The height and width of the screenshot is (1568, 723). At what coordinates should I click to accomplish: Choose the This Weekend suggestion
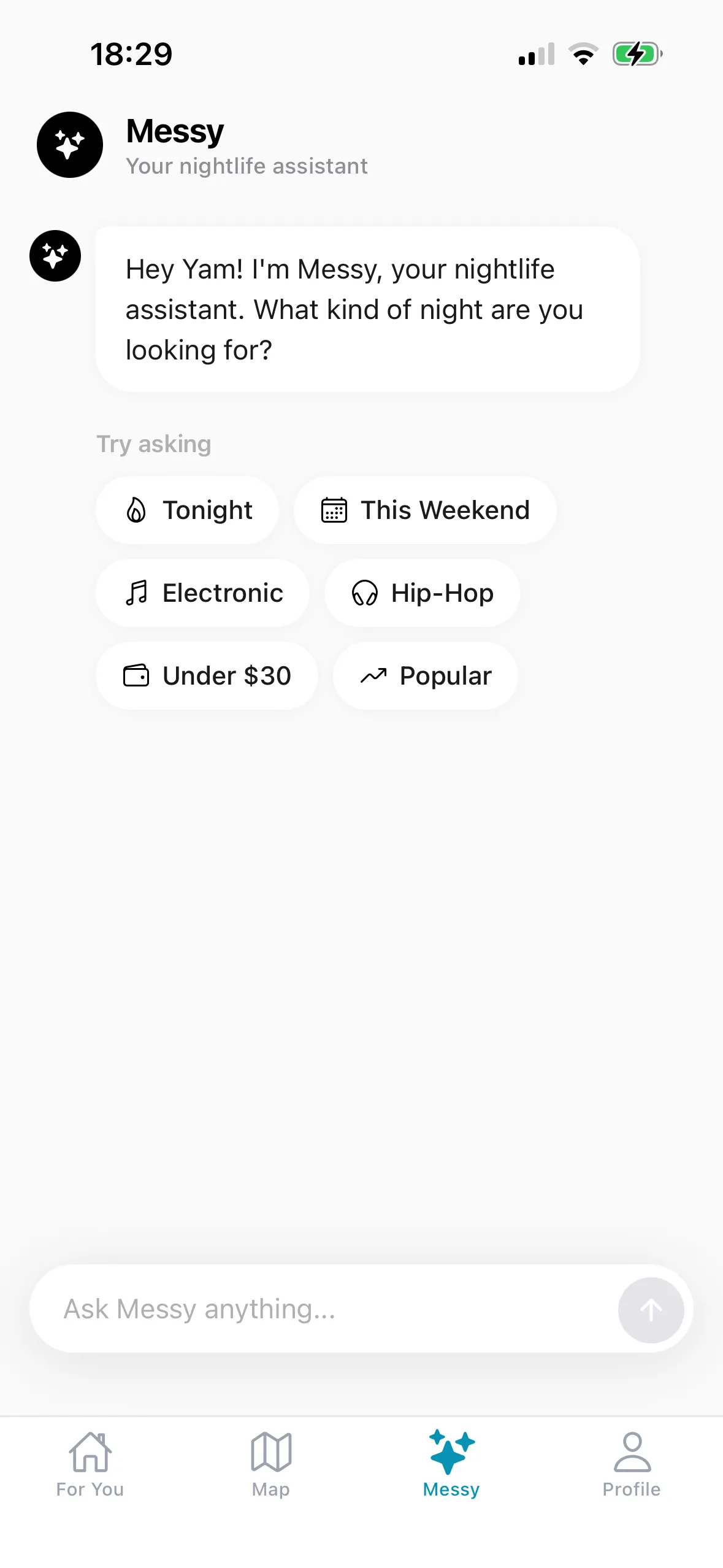coord(425,510)
